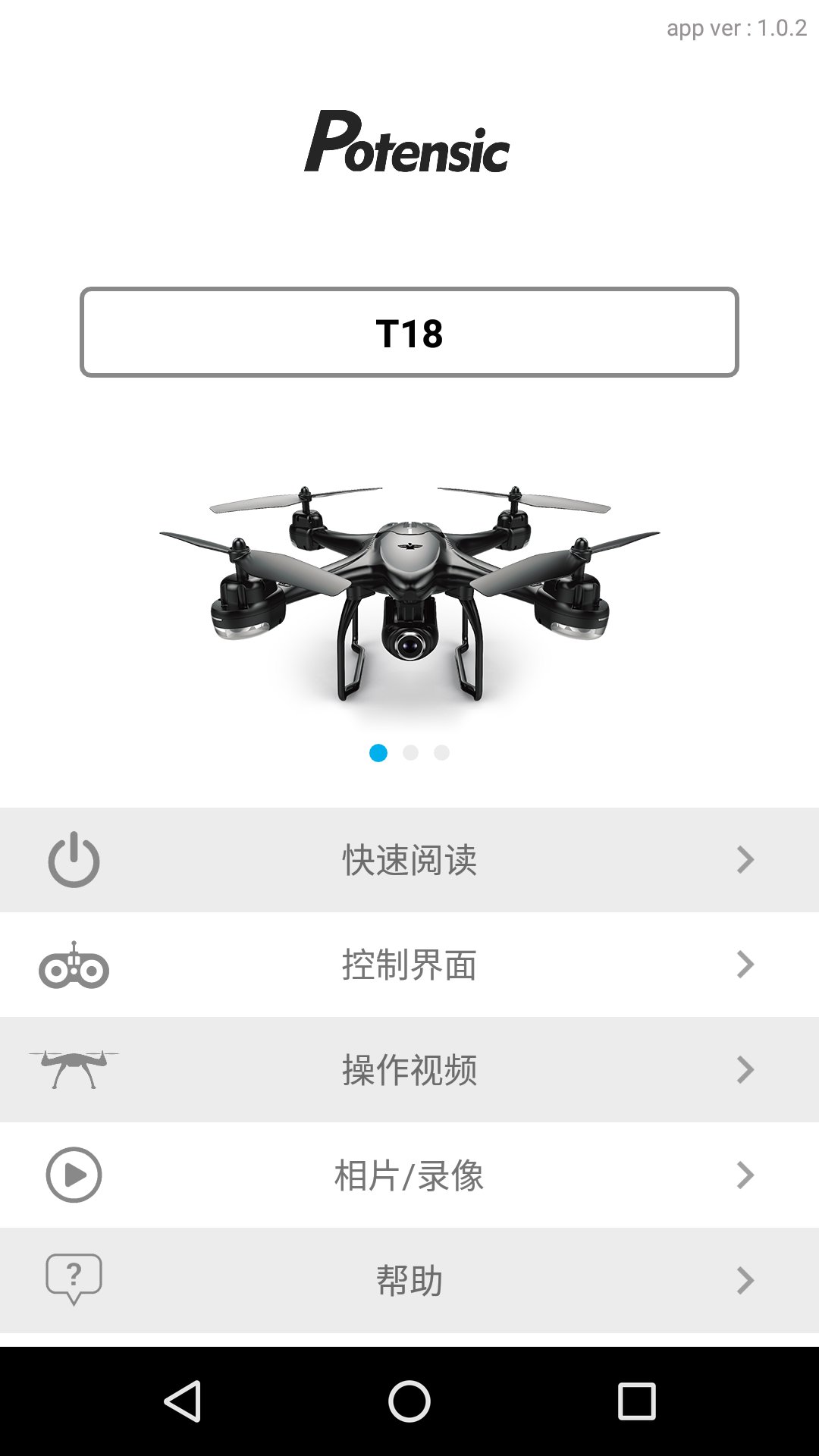This screenshot has height=1456, width=819.
Task: Return to the home screen via home button
Action: [x=409, y=1401]
